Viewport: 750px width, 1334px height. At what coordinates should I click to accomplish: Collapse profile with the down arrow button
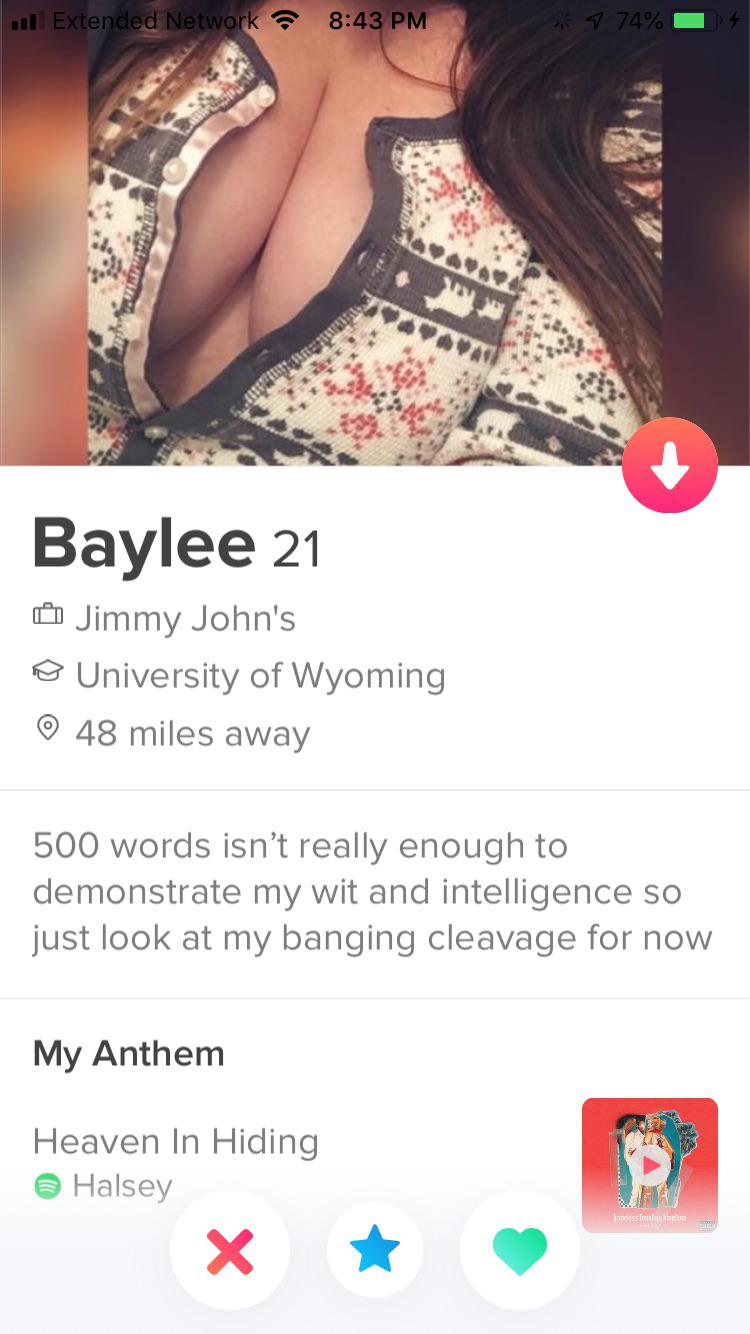(x=669, y=466)
